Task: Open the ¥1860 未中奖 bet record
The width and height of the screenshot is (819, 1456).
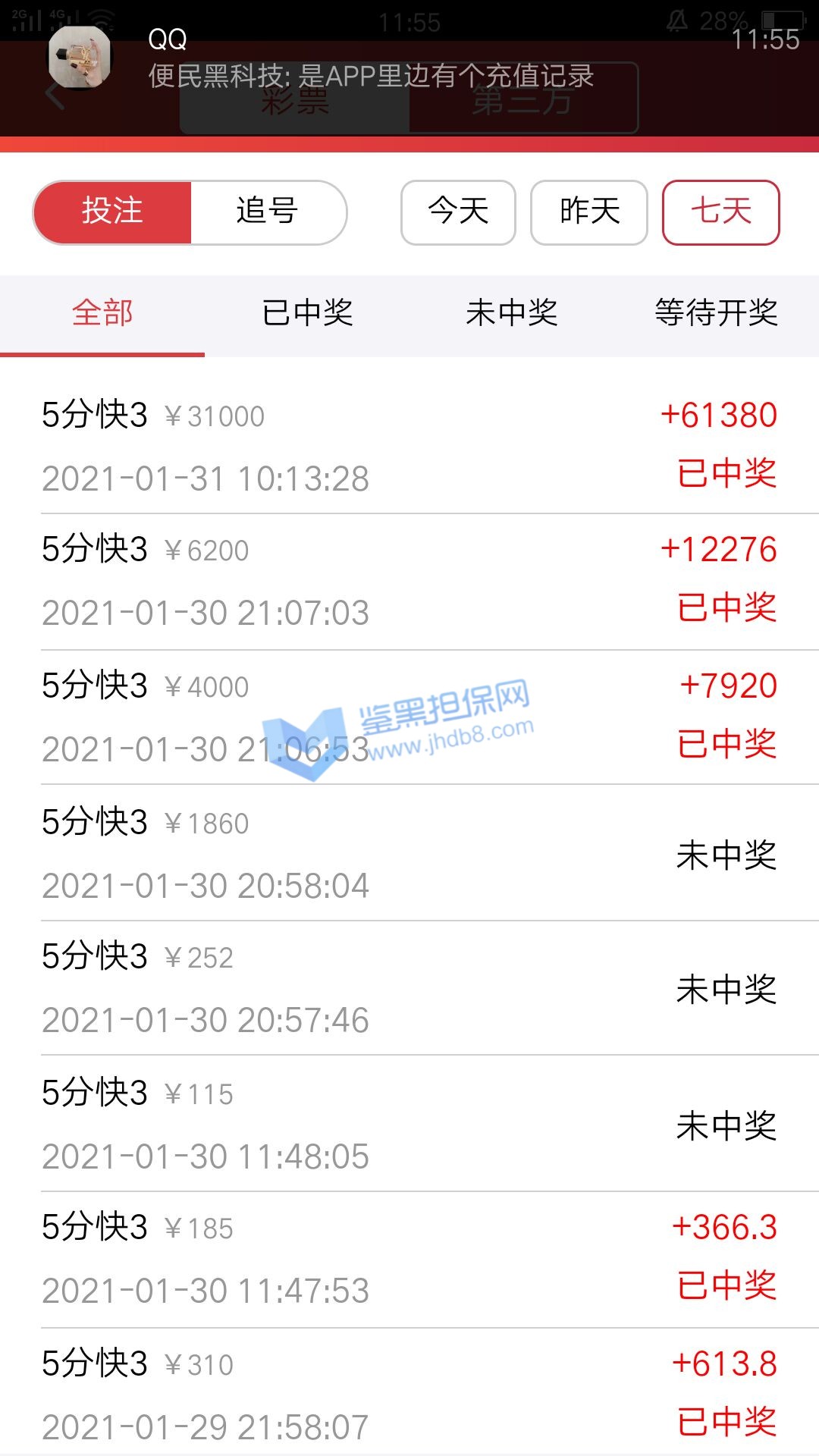Action: click(409, 853)
